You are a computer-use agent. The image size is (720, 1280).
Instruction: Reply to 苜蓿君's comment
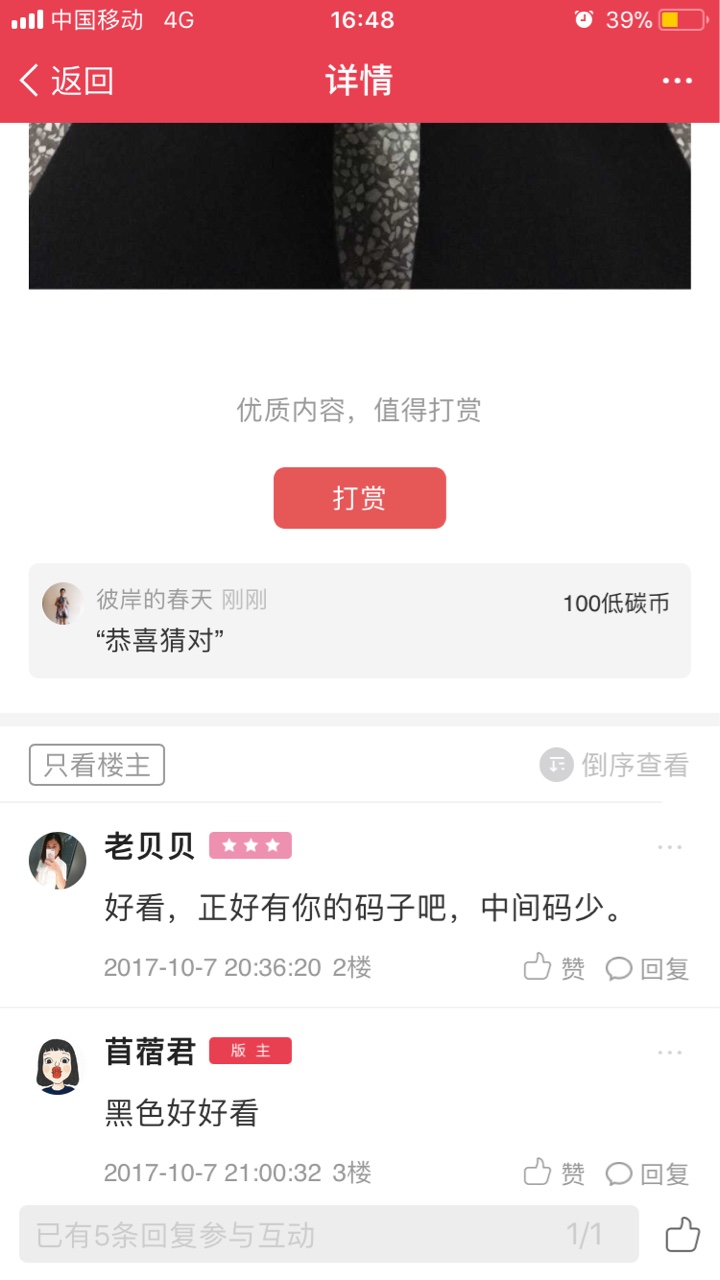648,1172
